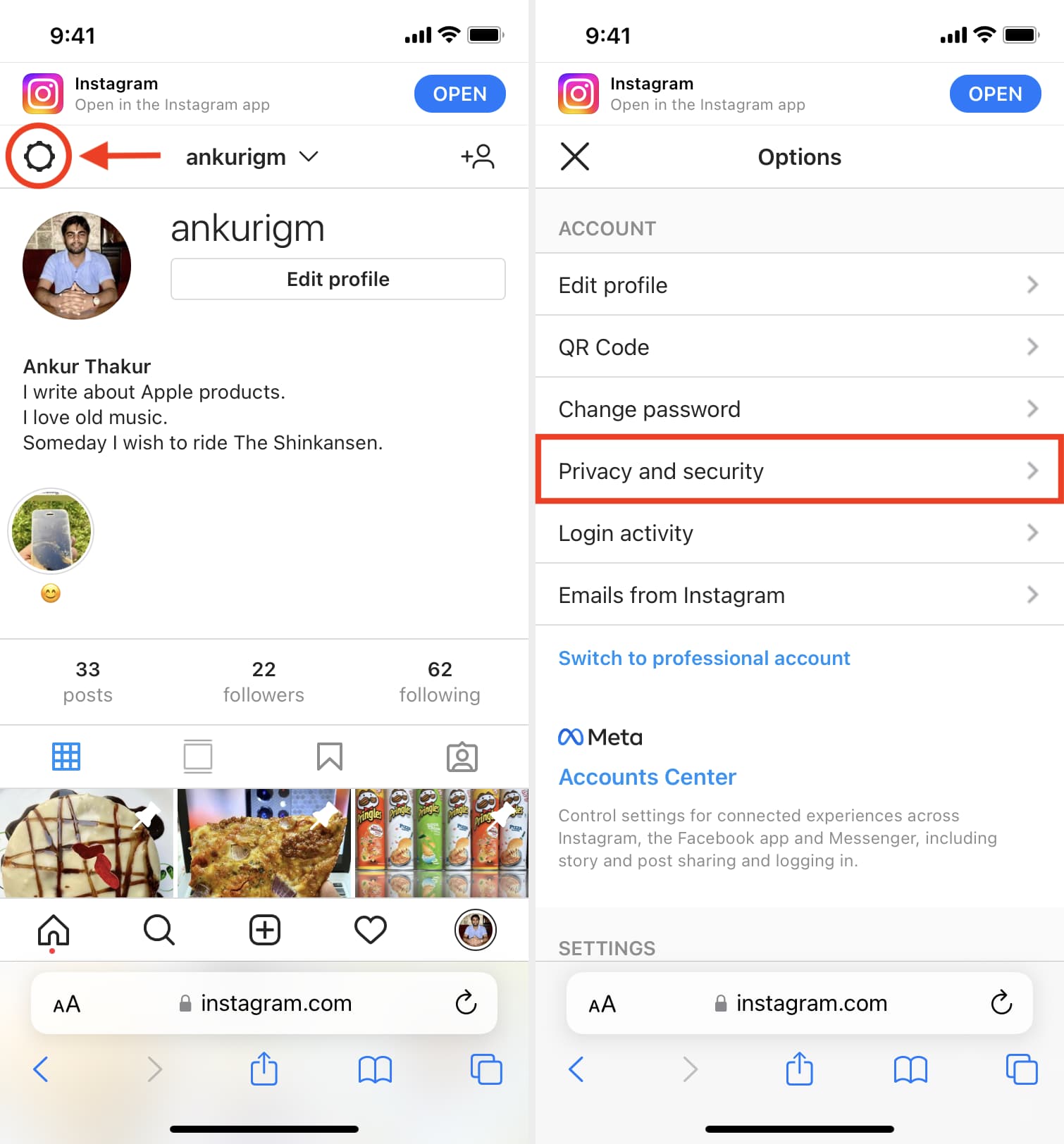This screenshot has height=1144, width=1064.
Task: Open the settings gear icon
Action: pyautogui.click(x=39, y=156)
